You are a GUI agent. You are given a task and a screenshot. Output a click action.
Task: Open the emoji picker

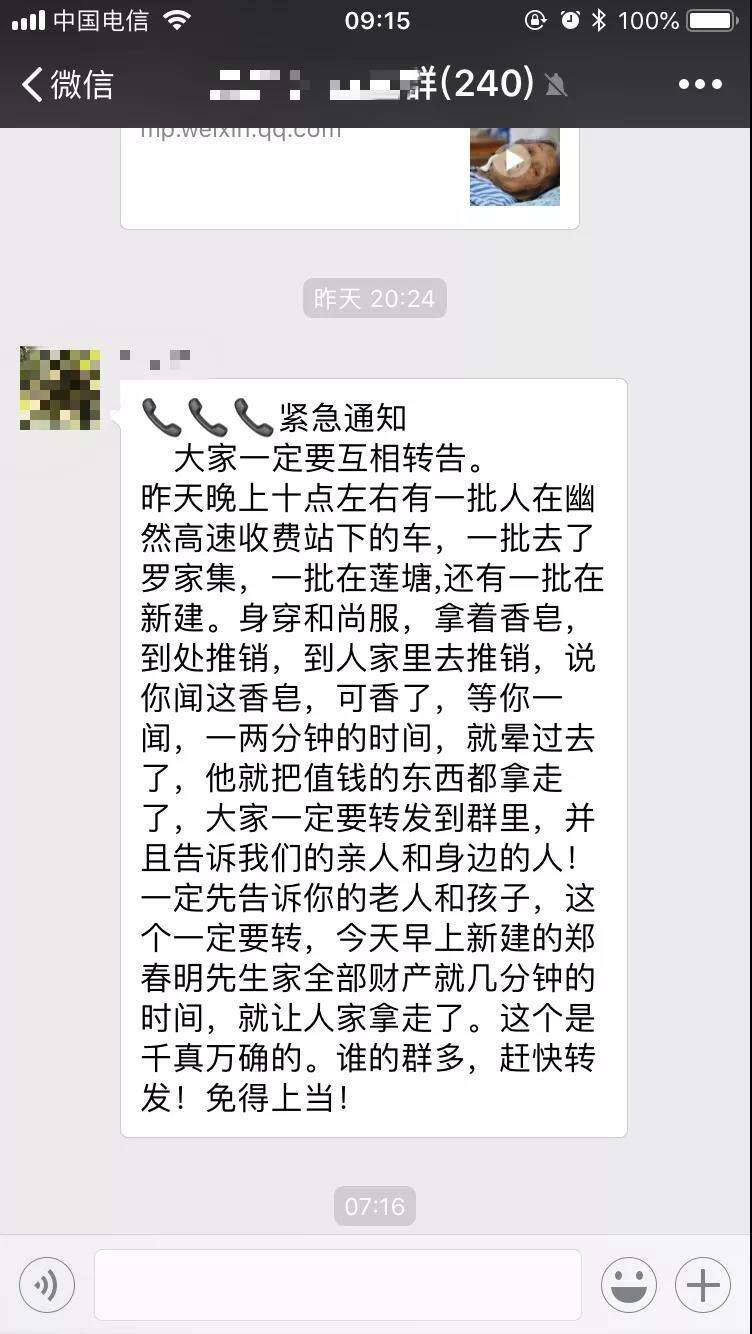(628, 1285)
